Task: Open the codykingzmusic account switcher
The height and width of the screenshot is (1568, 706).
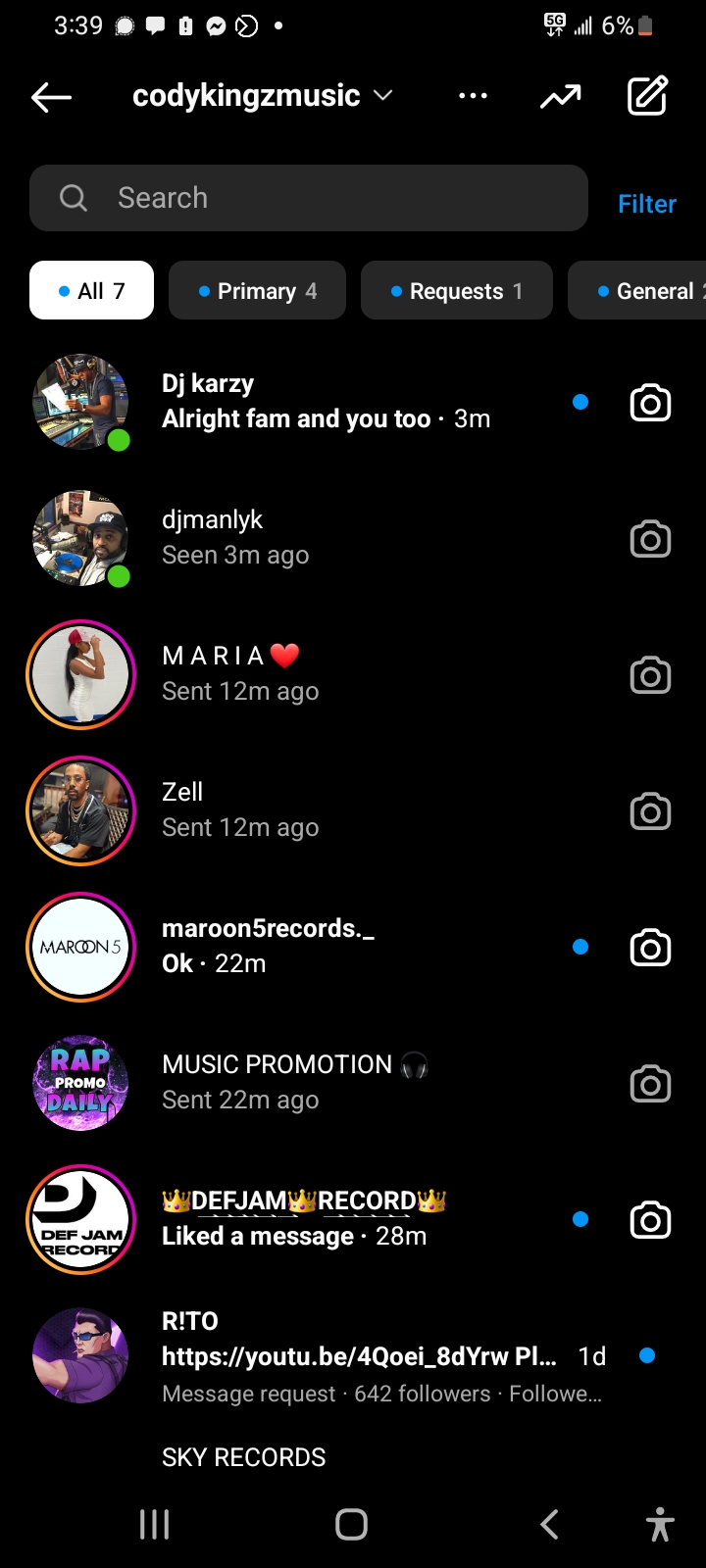Action: [262, 96]
